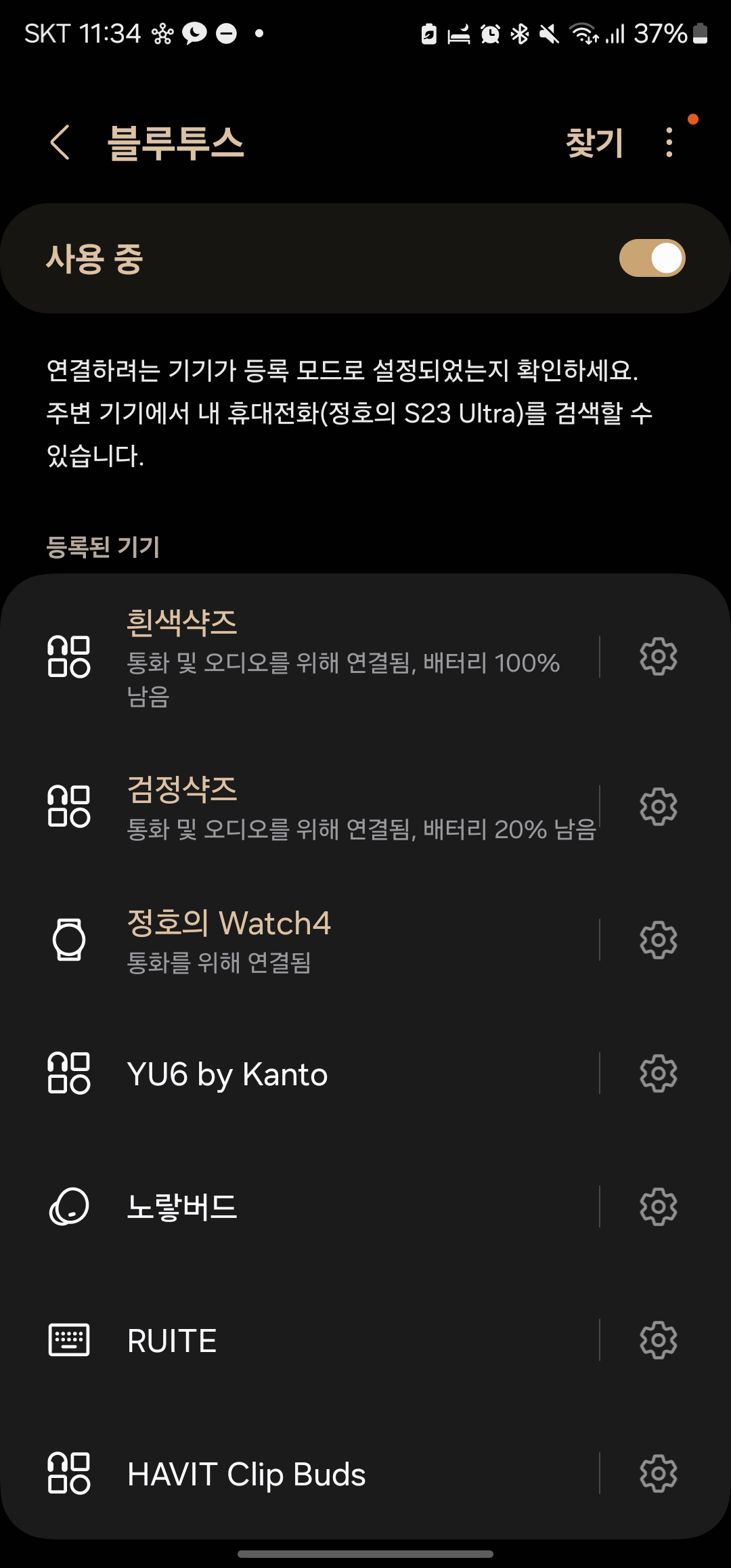Go back with the left arrow
The height and width of the screenshot is (1568, 731).
60,142
